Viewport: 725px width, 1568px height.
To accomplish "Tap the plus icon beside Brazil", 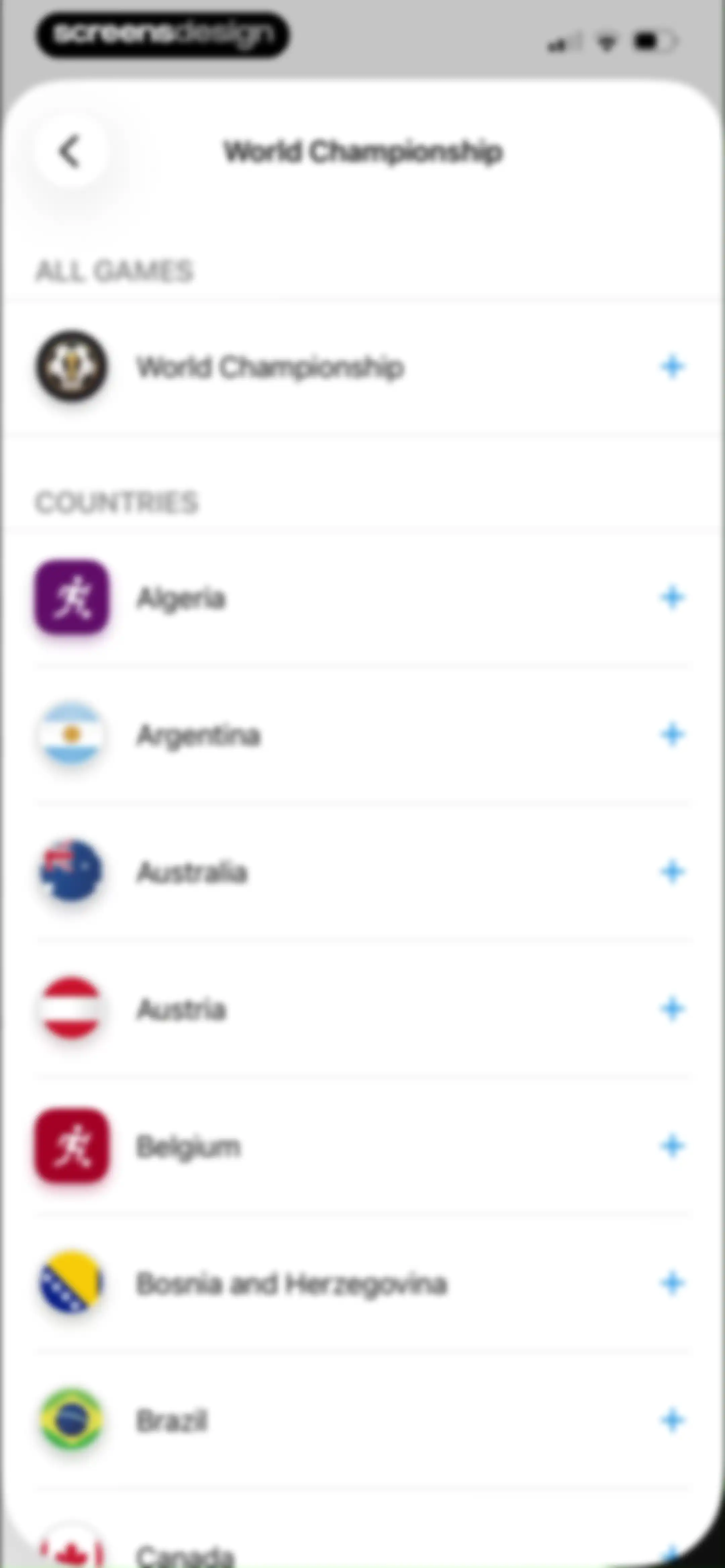I will (672, 1421).
